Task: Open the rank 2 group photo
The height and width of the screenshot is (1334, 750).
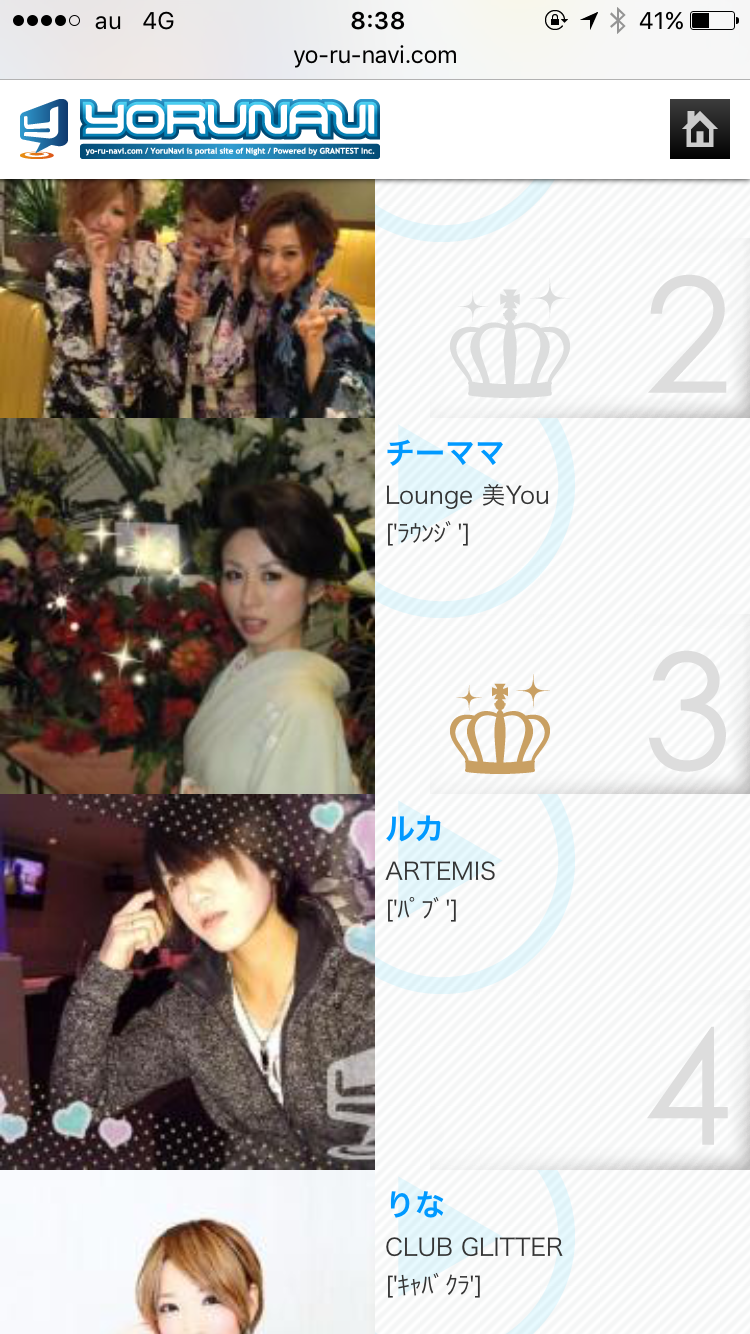Action: 187,299
